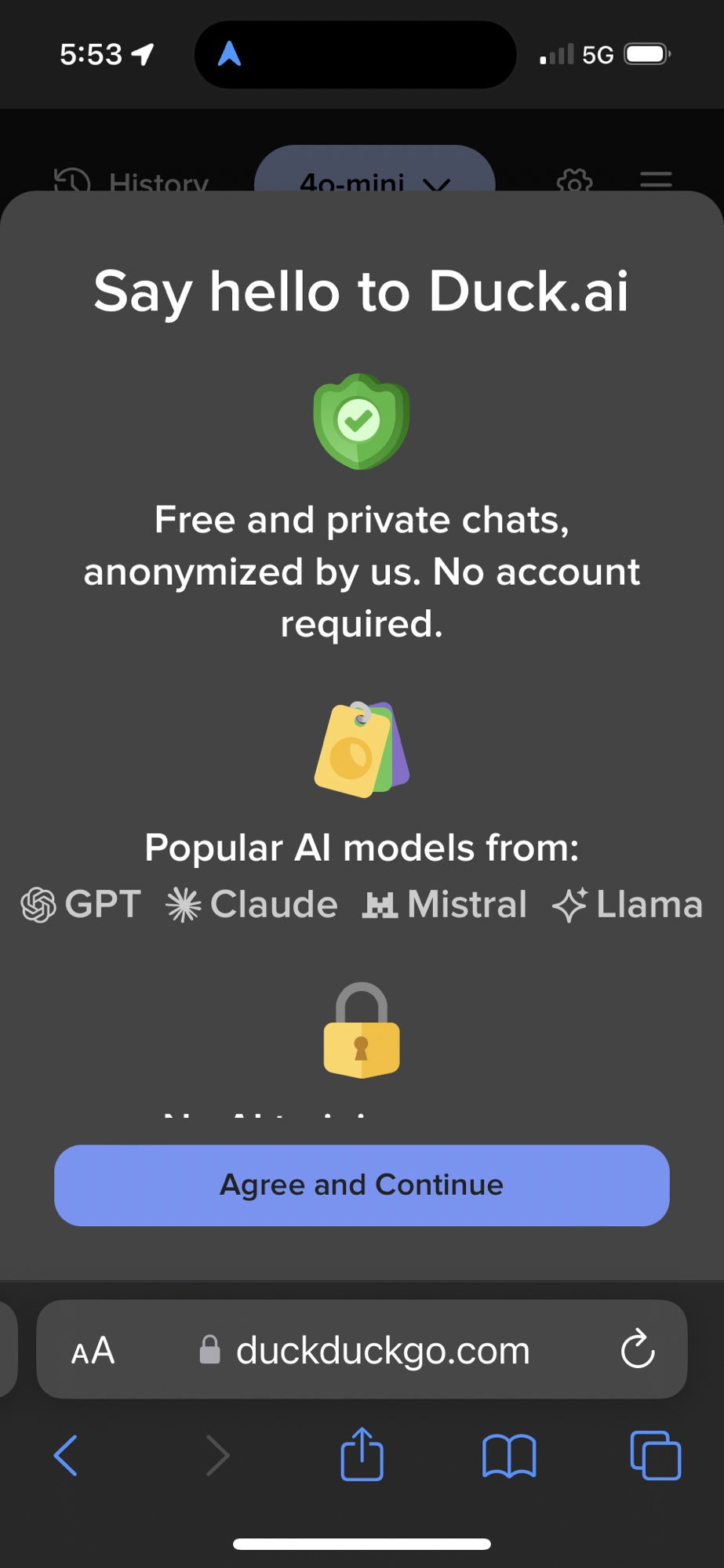
Task: Open Safari bookmarks
Action: (509, 1456)
